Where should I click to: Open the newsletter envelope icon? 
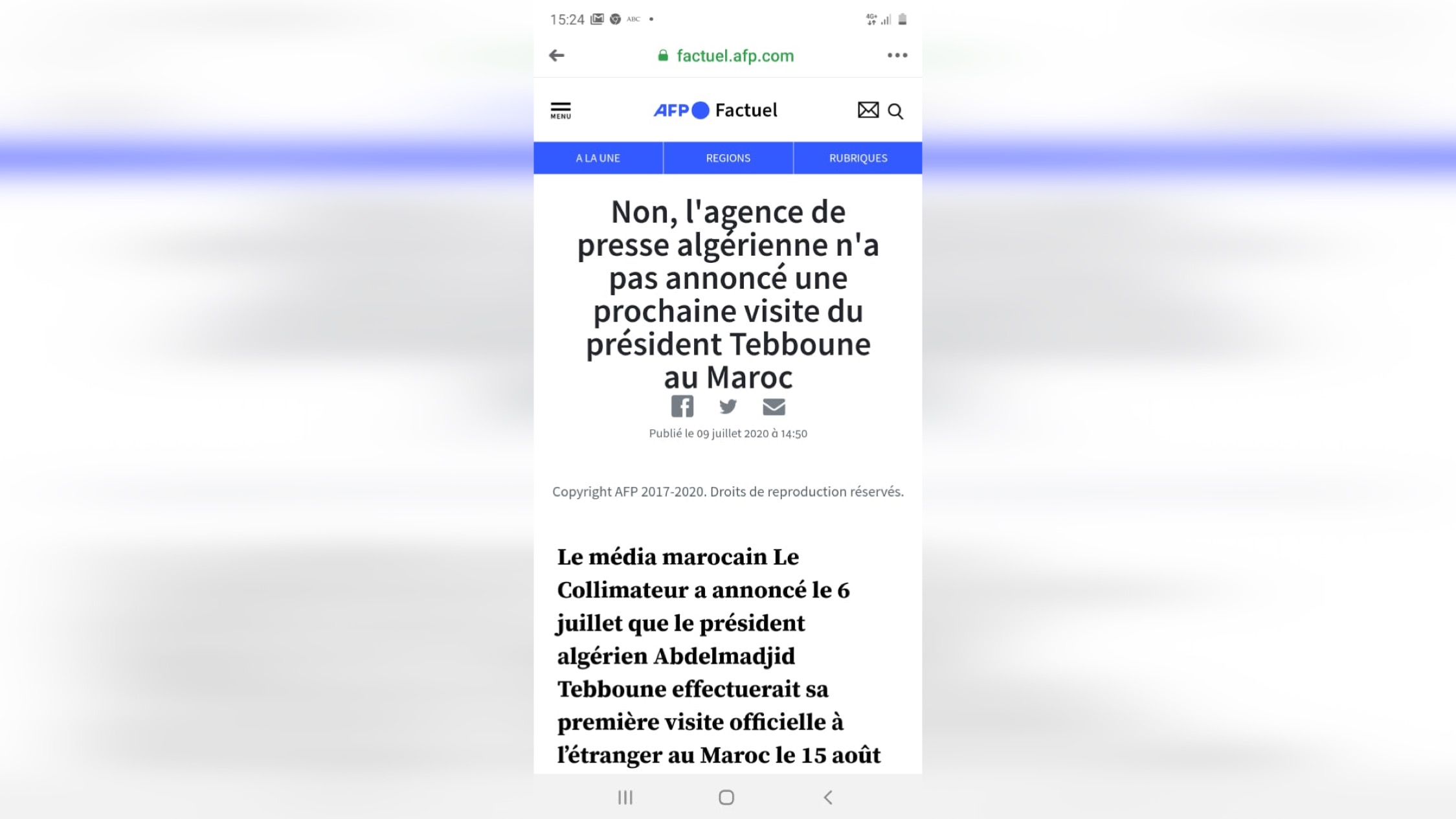[x=868, y=111]
